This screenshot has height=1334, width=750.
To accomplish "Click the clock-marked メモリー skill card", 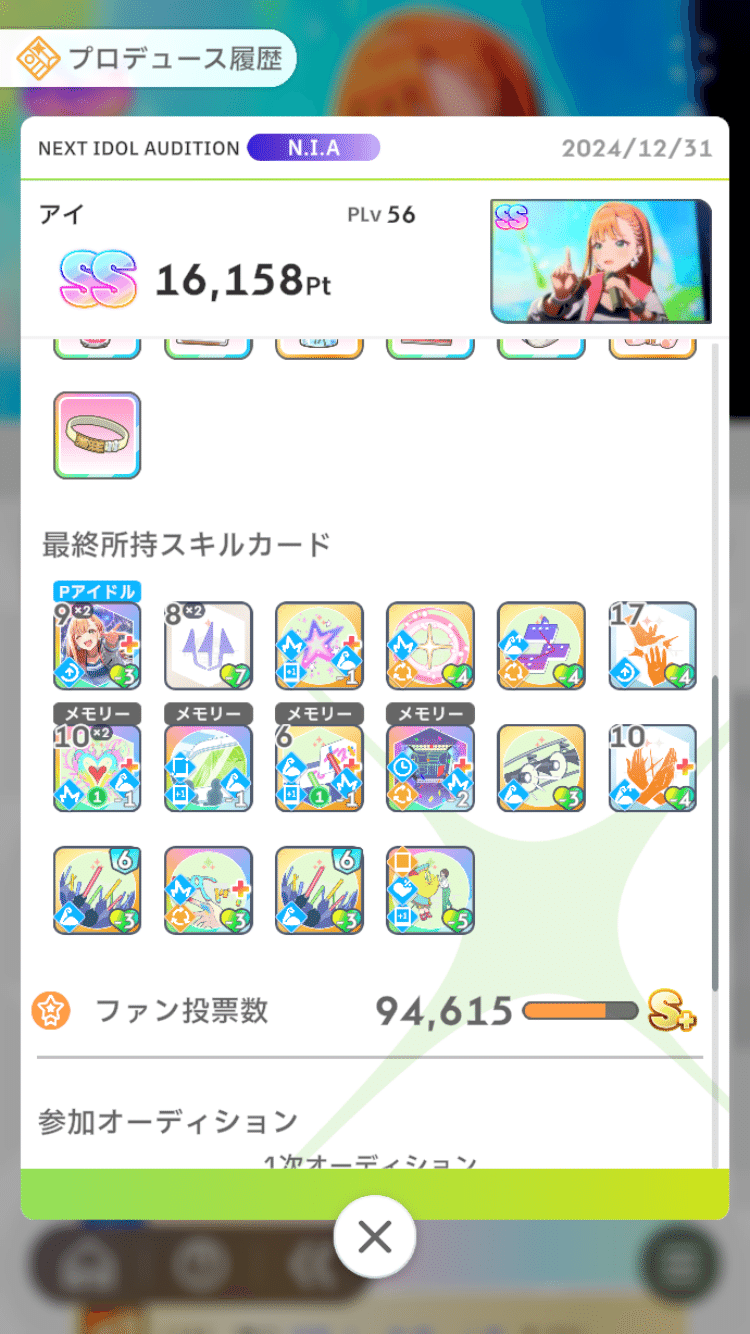I will click(430, 767).
